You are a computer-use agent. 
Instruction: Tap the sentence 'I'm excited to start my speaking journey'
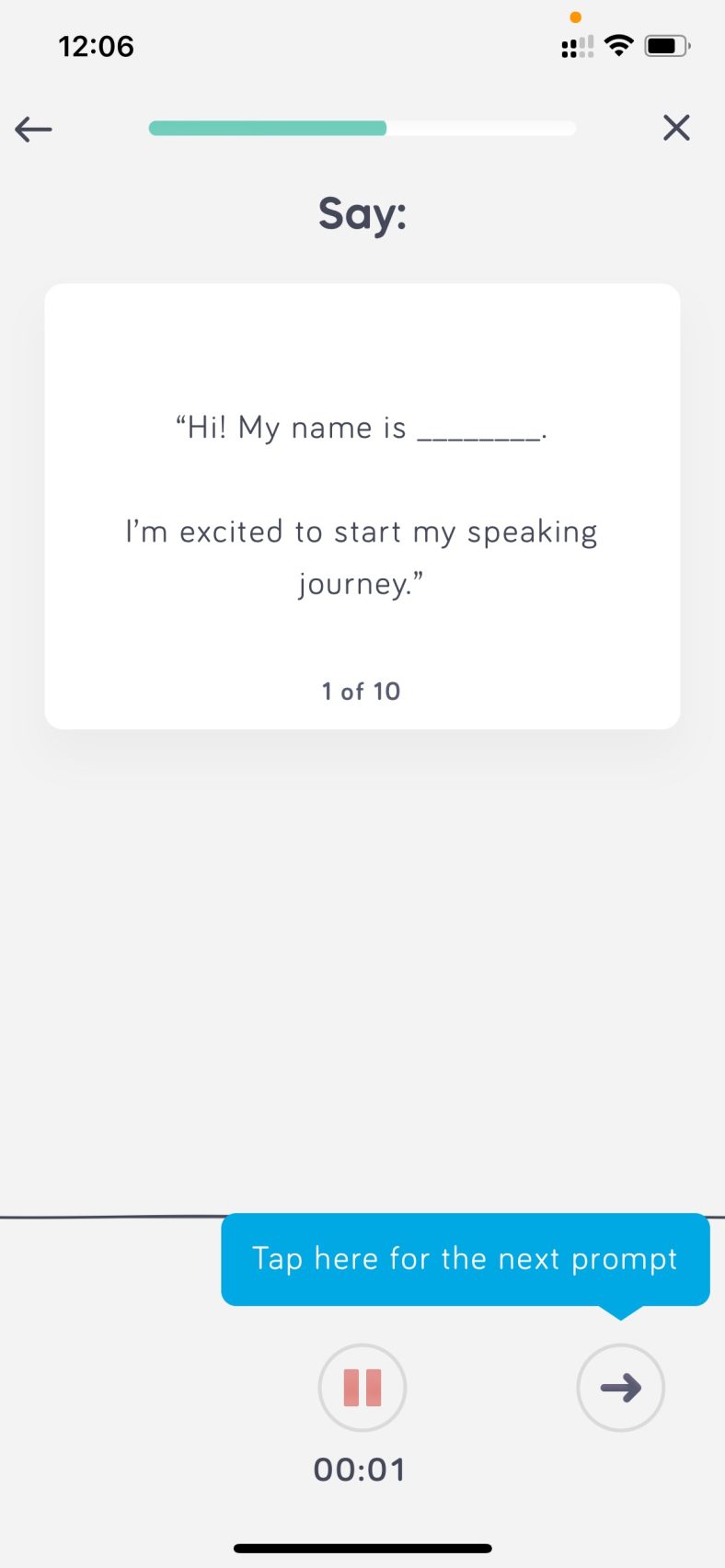pos(361,556)
